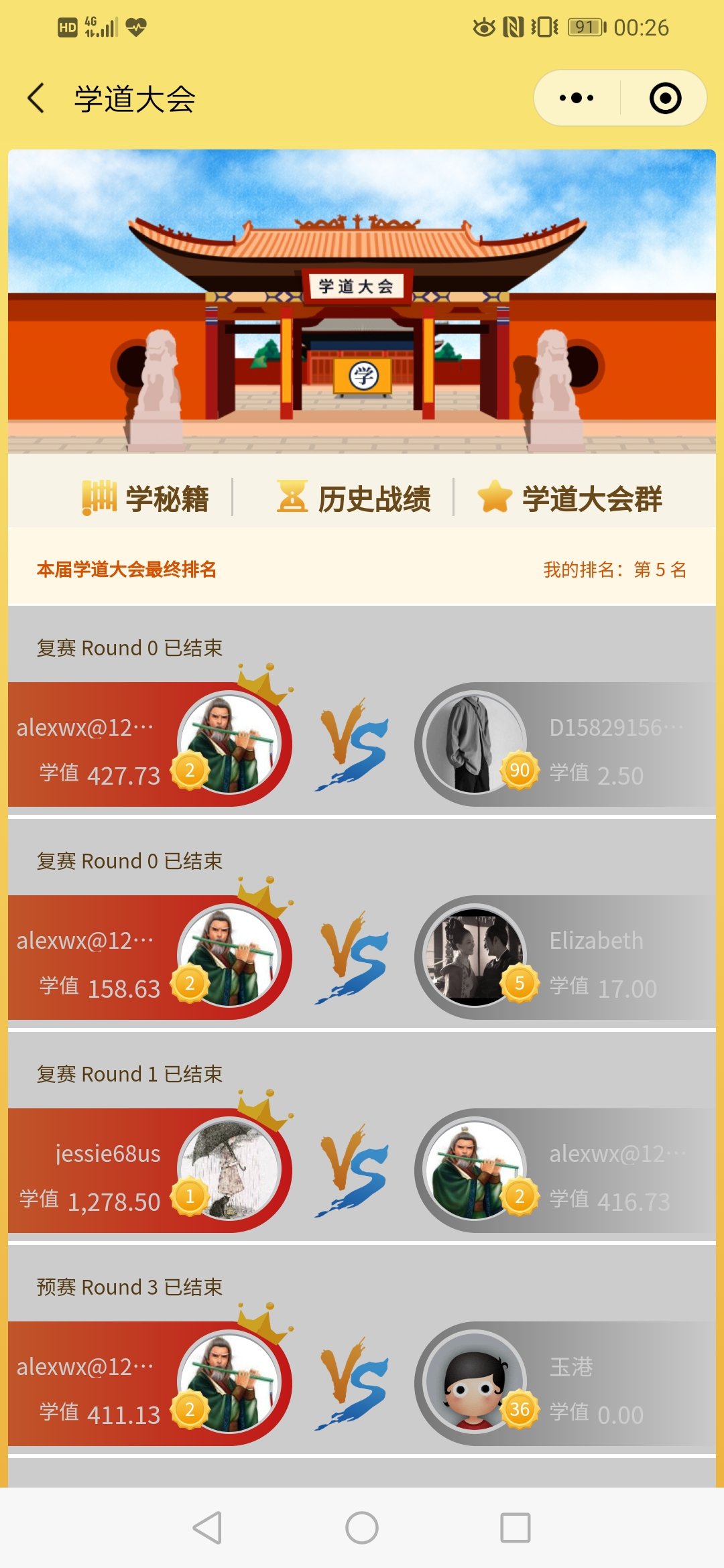The width and height of the screenshot is (724, 1568).
Task: View the jessie68us match in Round 1
Action: click(x=362, y=1170)
